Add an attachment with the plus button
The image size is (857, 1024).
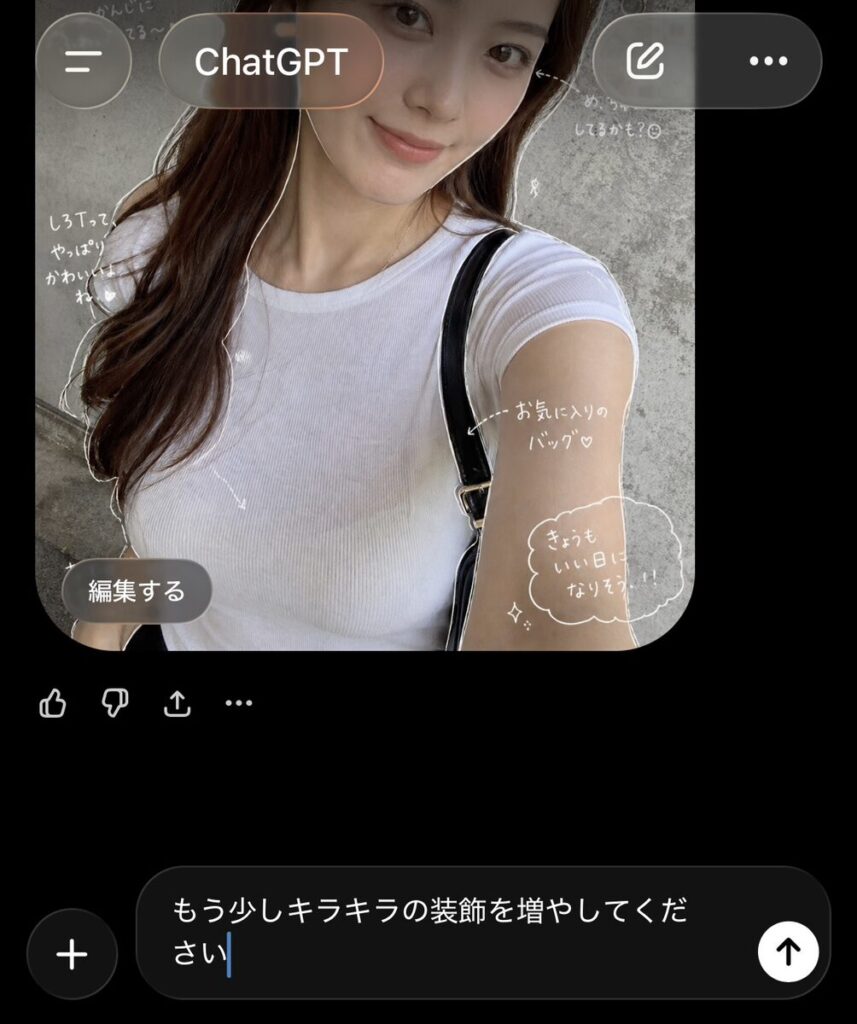point(72,954)
